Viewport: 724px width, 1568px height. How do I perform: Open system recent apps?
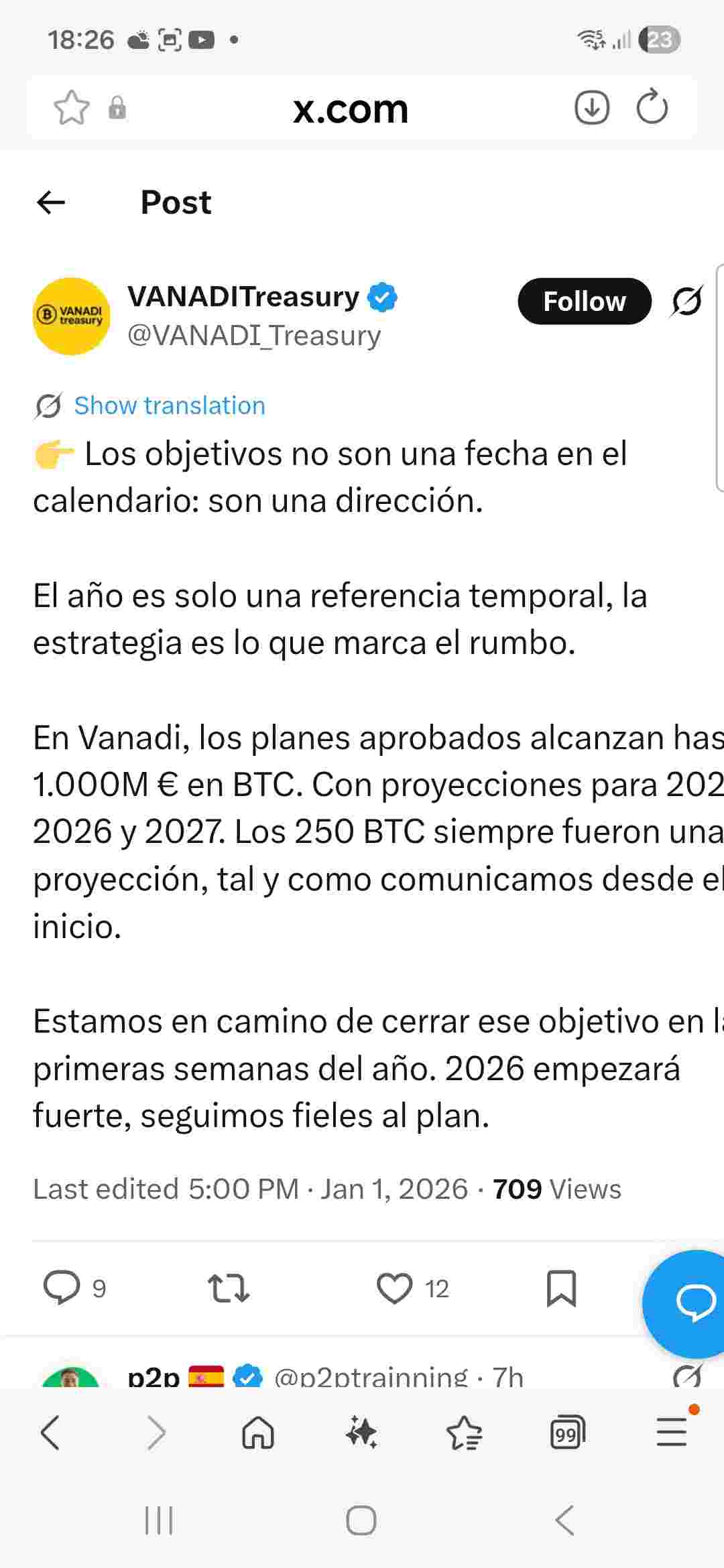pyautogui.click(x=159, y=1520)
